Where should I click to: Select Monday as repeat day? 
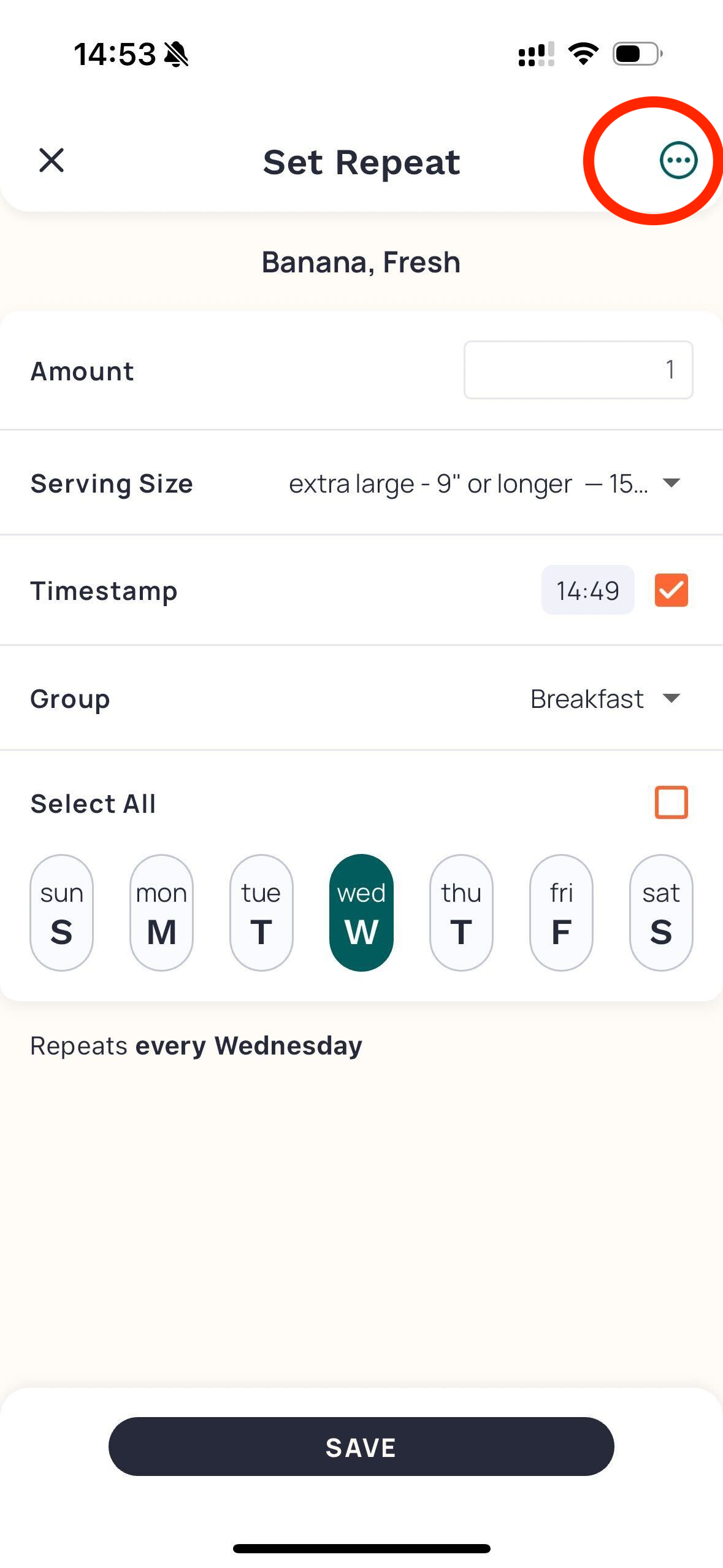(161, 913)
